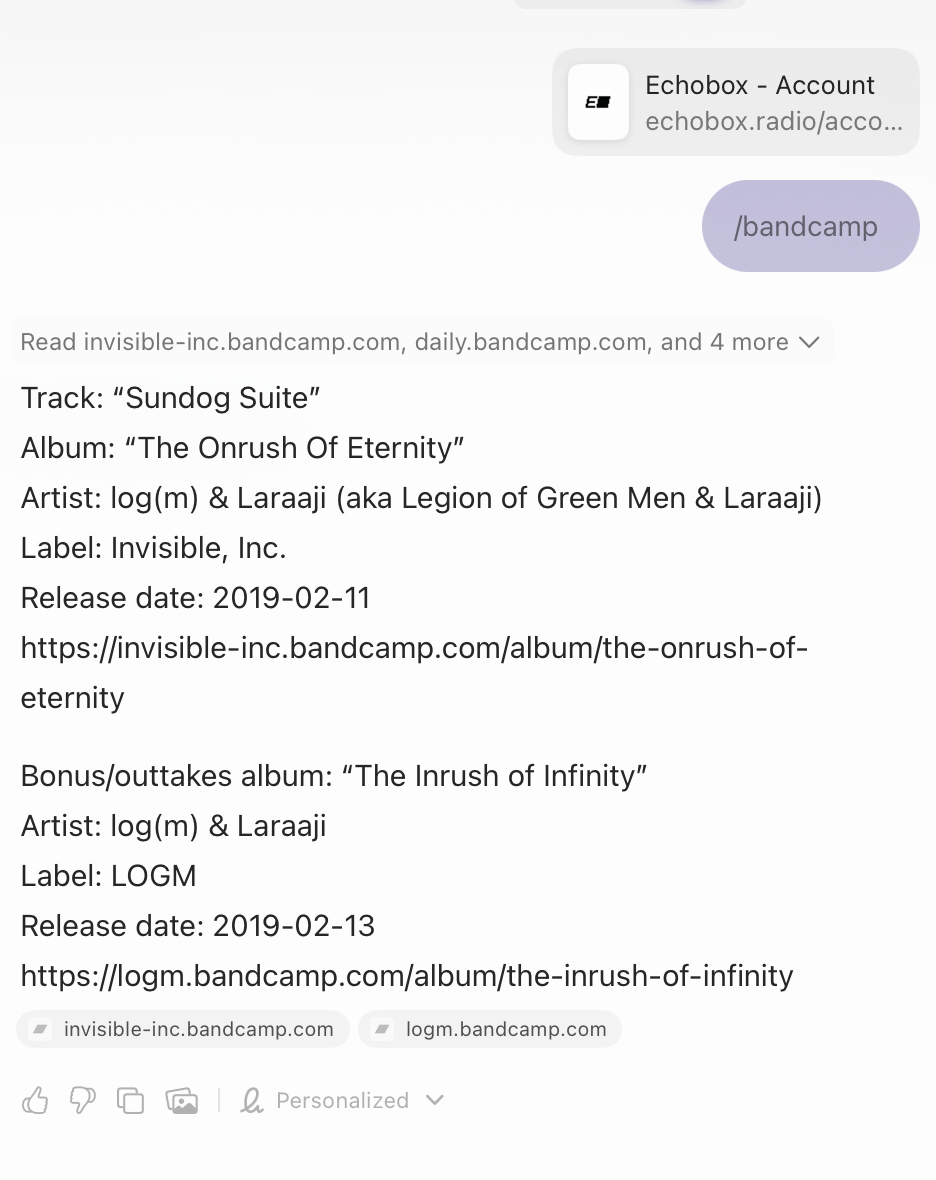The image size is (936, 1180).
Task: Give the response a thumbs up
Action: click(35, 1101)
